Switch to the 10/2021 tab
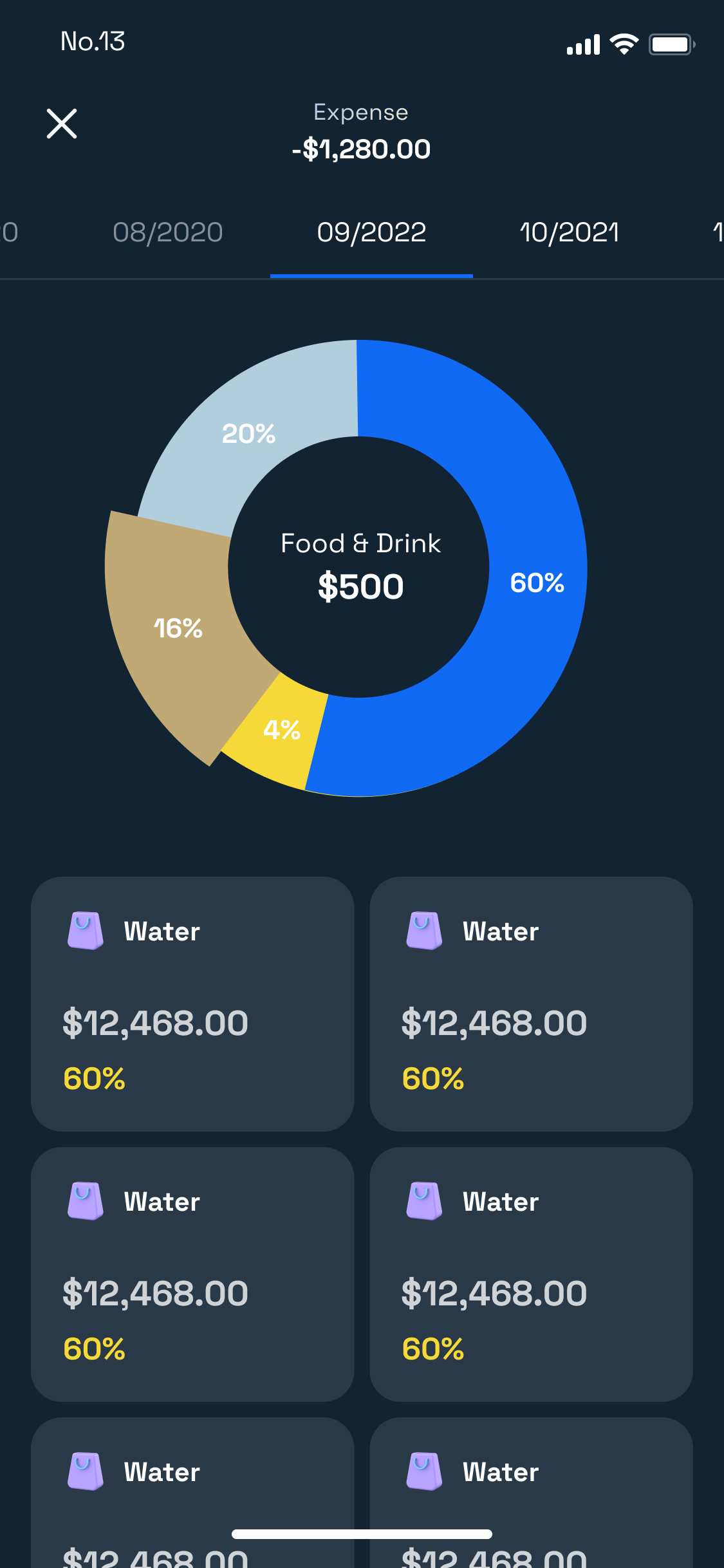The height and width of the screenshot is (1568, 724). [x=570, y=232]
